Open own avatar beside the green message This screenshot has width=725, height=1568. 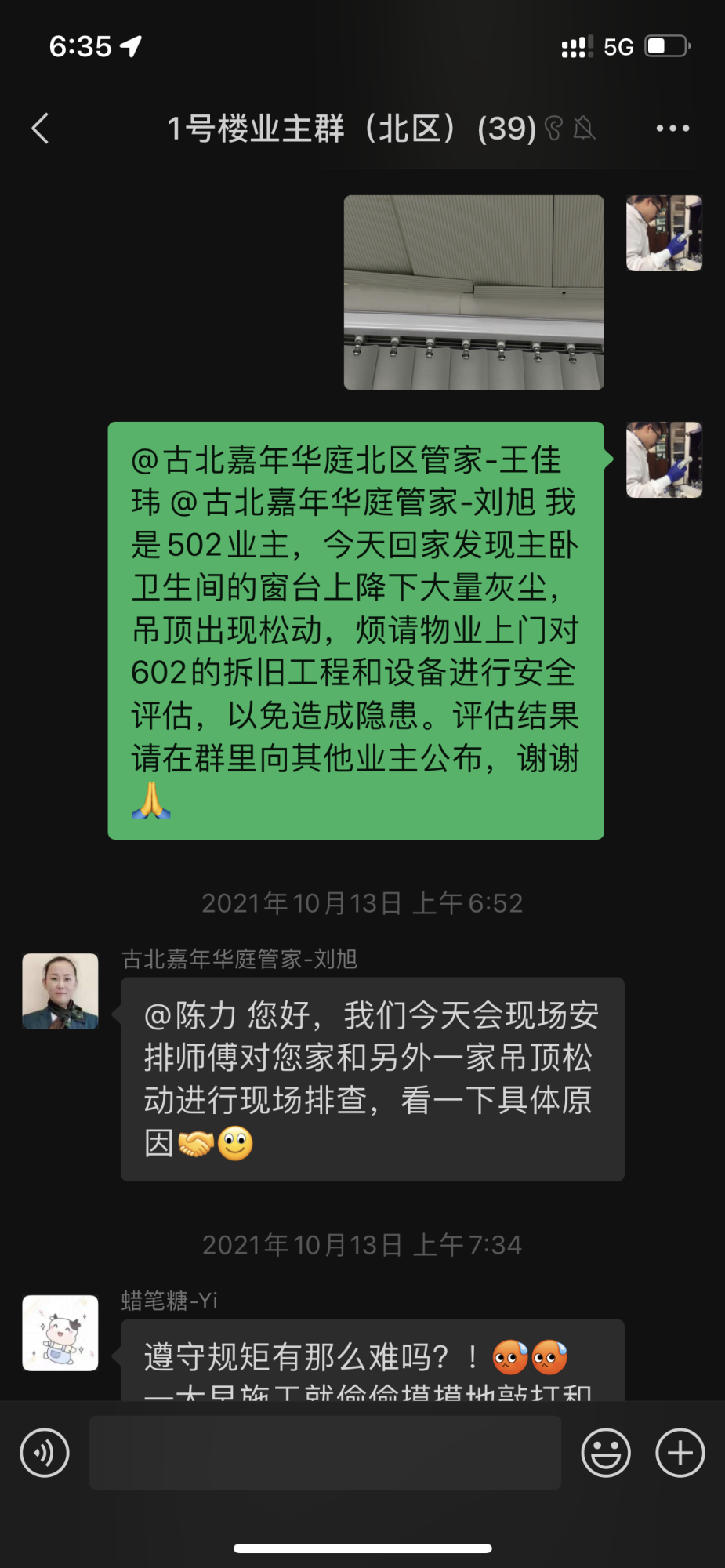click(664, 460)
